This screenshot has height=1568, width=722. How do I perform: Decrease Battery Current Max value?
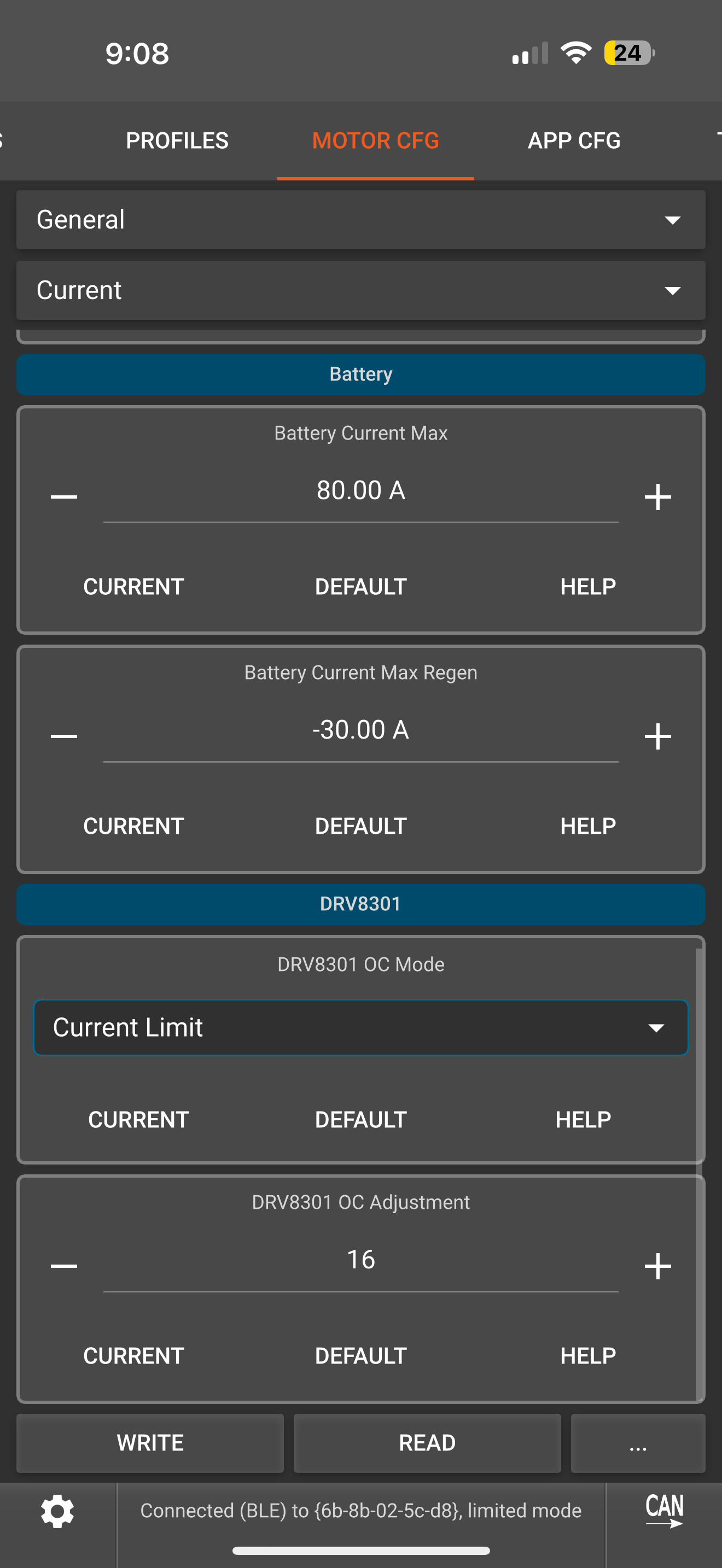64,496
